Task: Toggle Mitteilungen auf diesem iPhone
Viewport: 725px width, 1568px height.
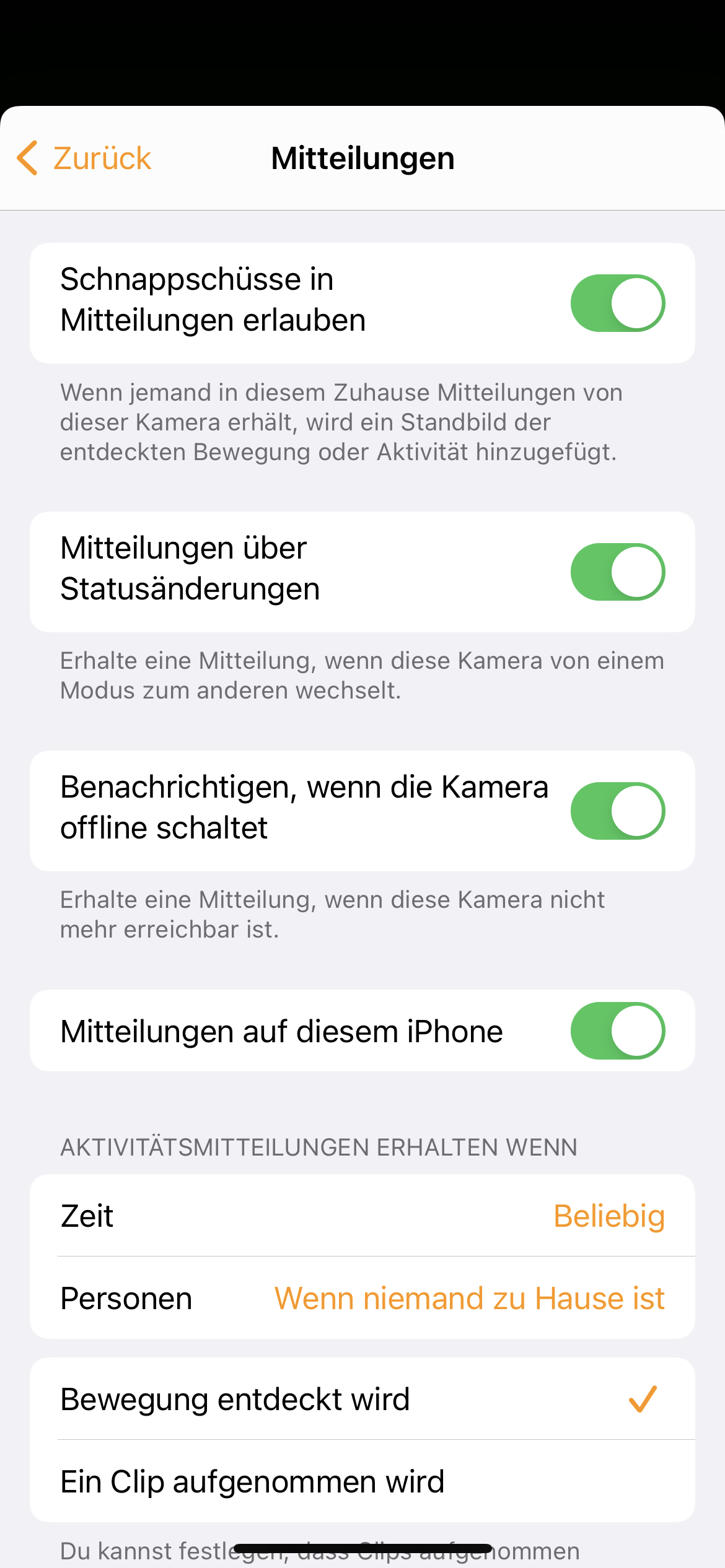Action: pos(617,1031)
